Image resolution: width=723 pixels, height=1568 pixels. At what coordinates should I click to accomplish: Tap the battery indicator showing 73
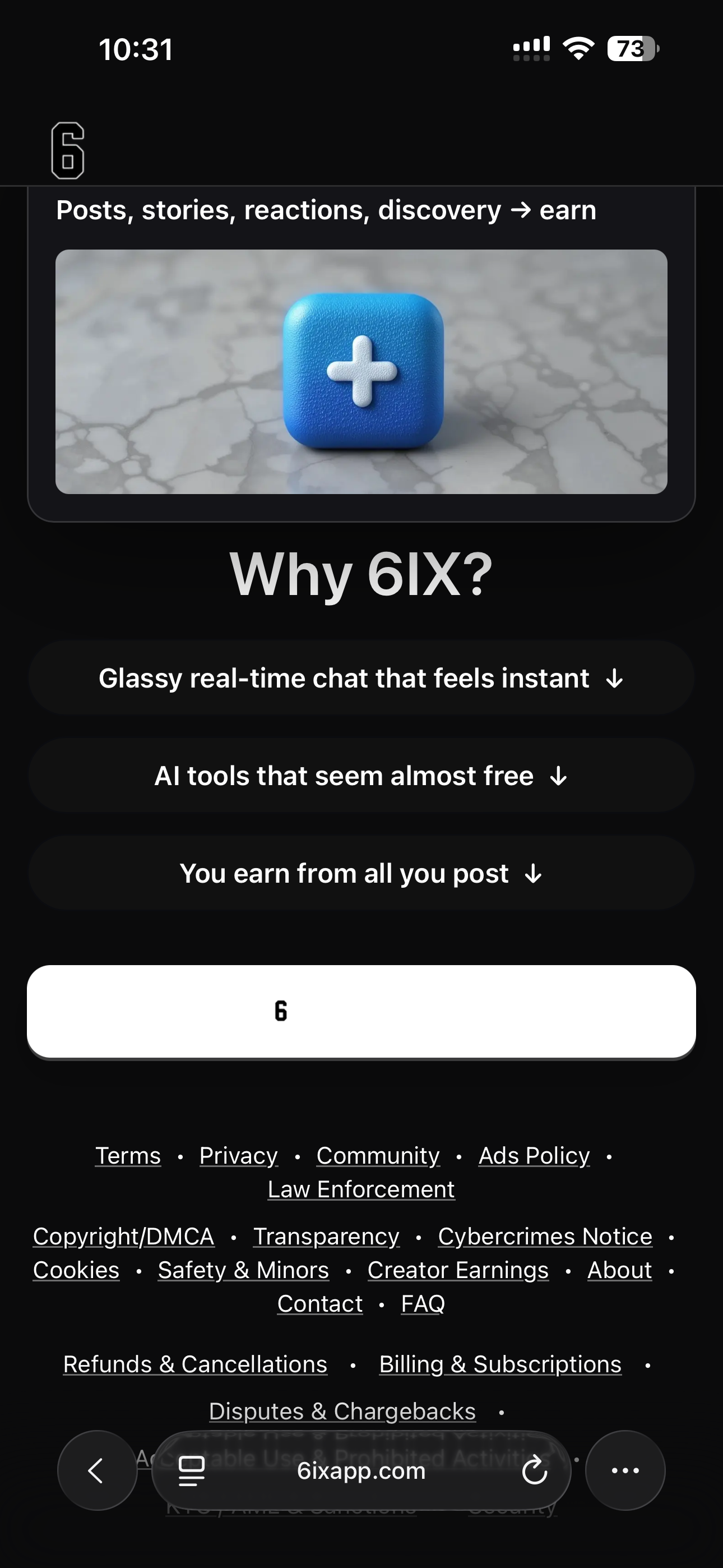[632, 48]
